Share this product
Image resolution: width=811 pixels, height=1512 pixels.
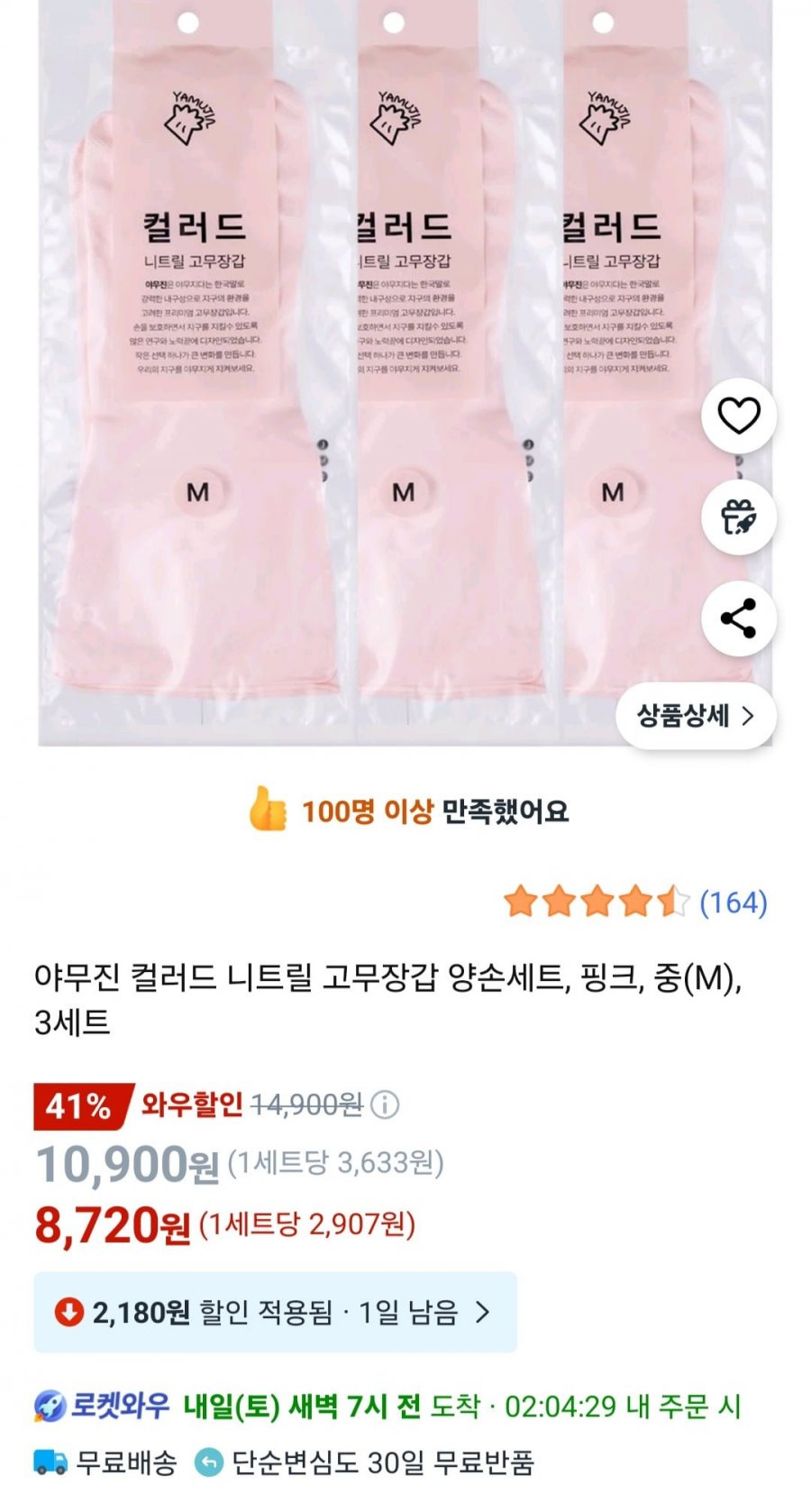pyautogui.click(x=738, y=619)
